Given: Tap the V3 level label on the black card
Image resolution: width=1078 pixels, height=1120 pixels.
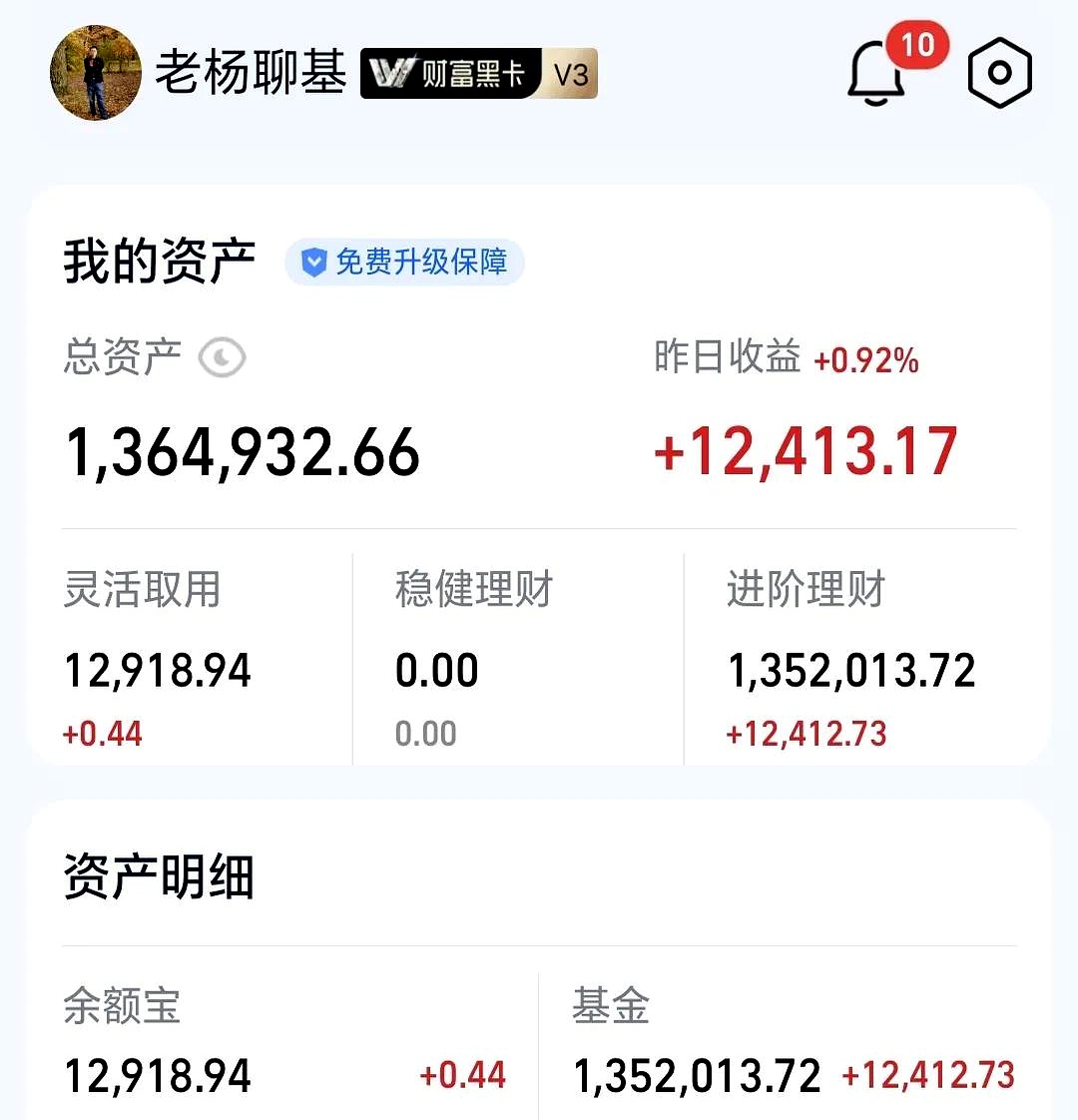Looking at the screenshot, I should click(570, 74).
